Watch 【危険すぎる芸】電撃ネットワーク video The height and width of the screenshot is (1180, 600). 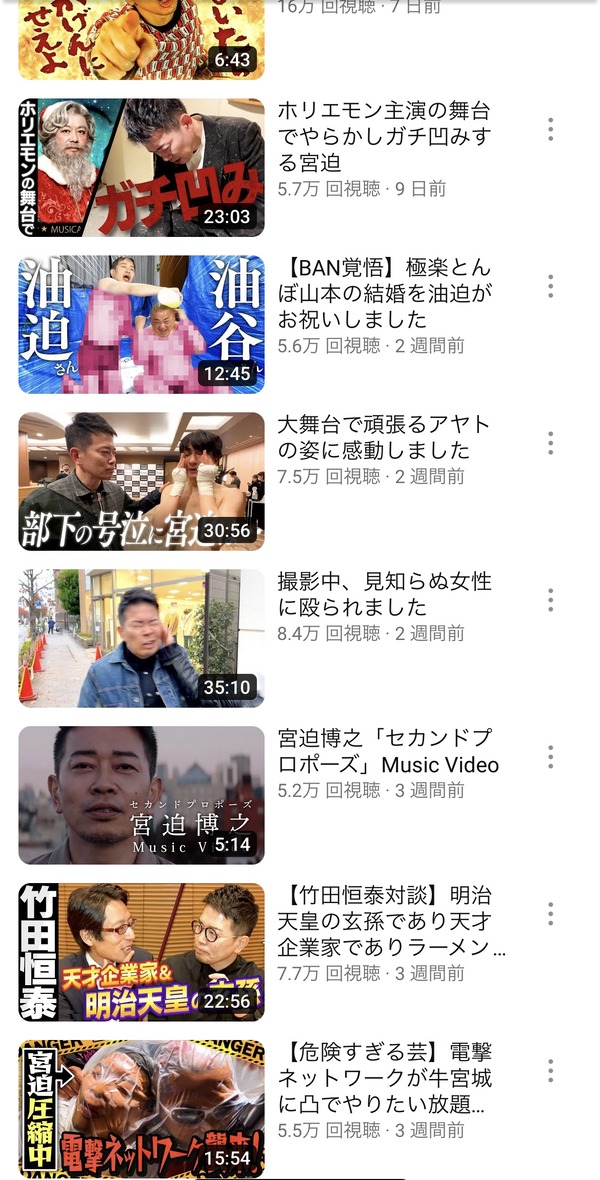click(x=142, y=1109)
